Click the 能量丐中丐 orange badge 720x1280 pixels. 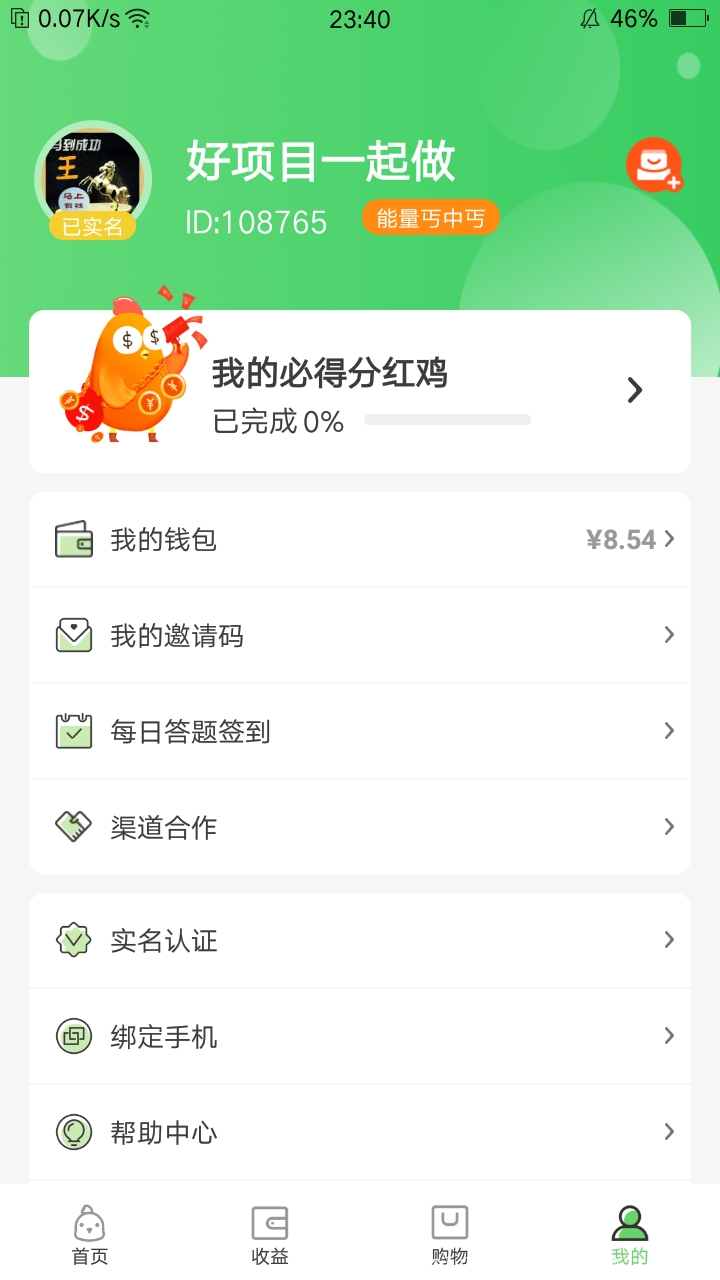tap(430, 217)
